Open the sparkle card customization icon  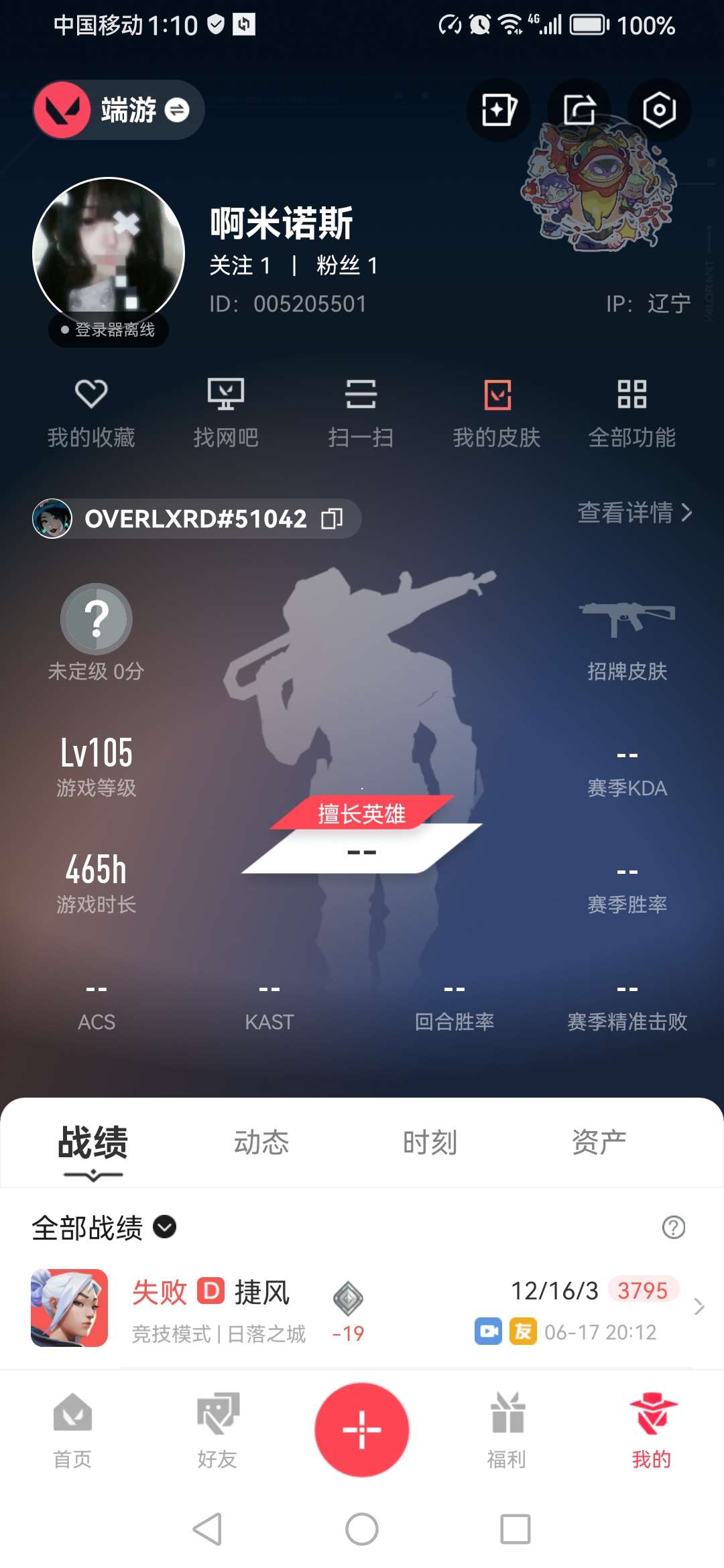tap(498, 110)
